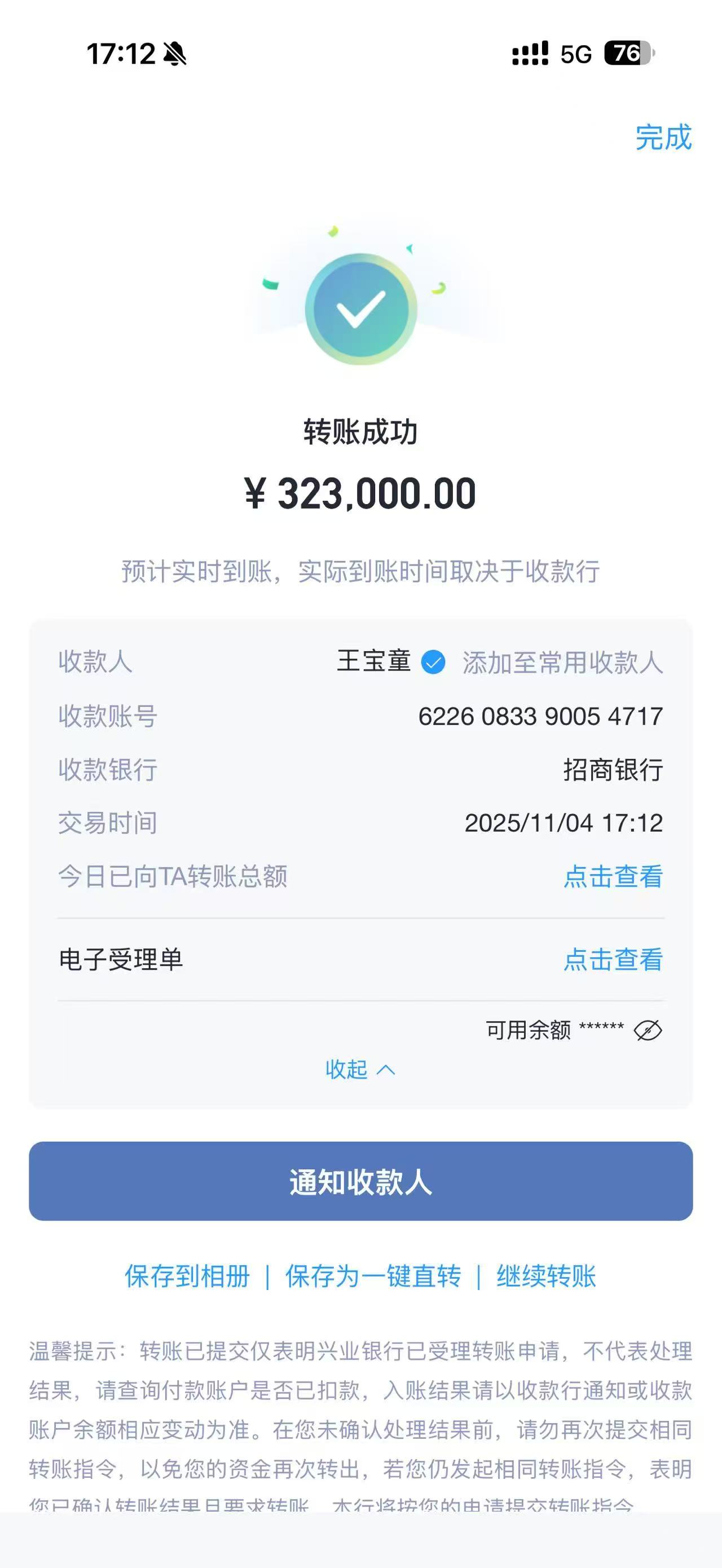Tap 完成 to finish

pyautogui.click(x=663, y=137)
